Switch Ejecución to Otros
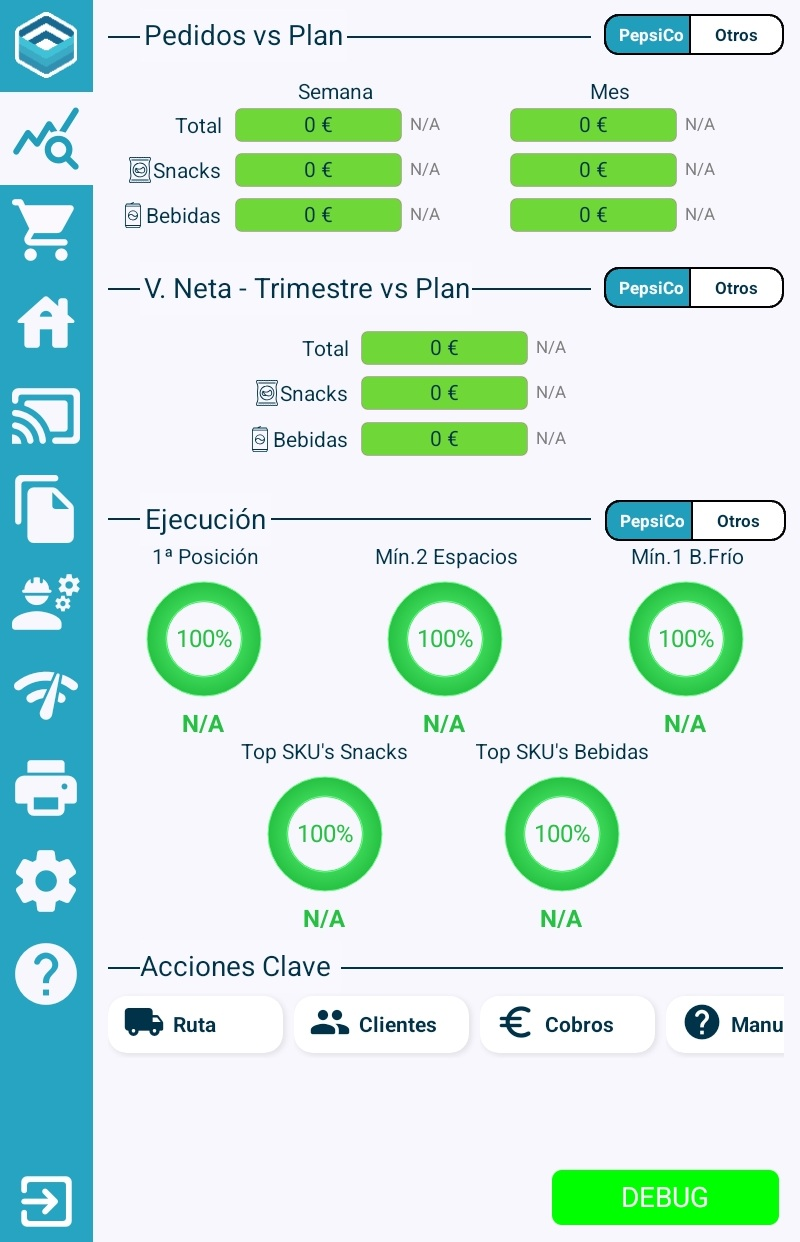 click(738, 521)
